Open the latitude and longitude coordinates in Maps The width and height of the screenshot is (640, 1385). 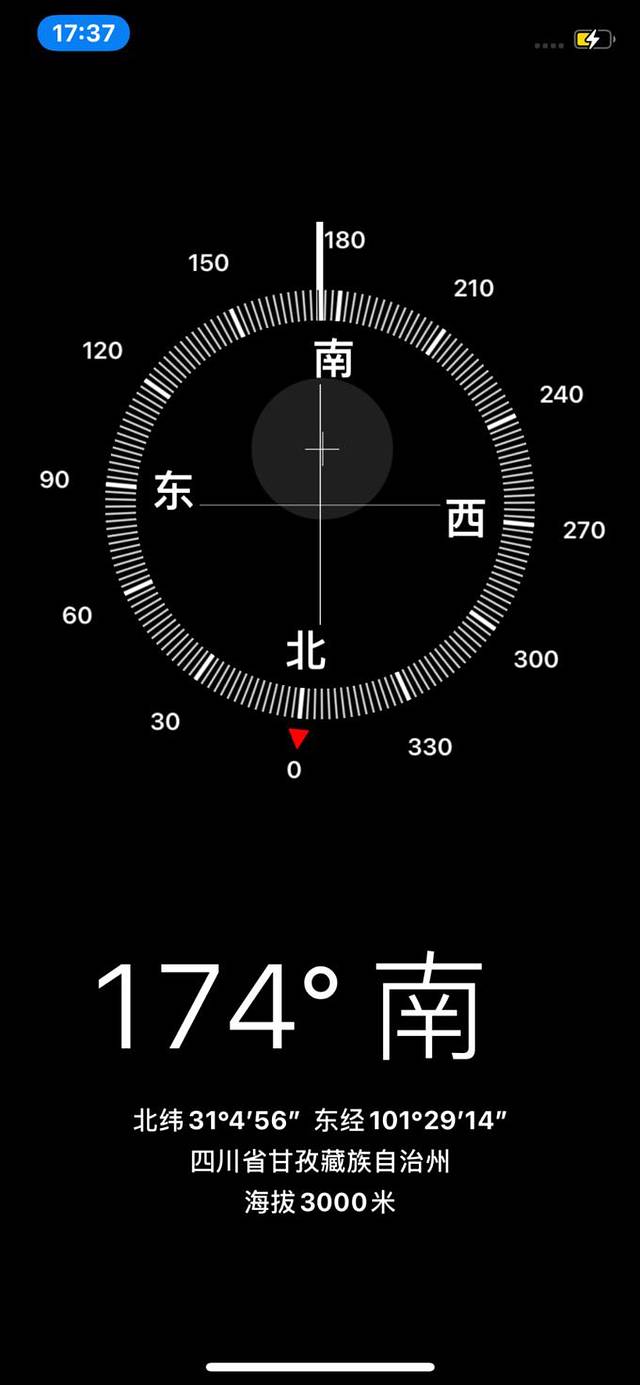(320, 1120)
